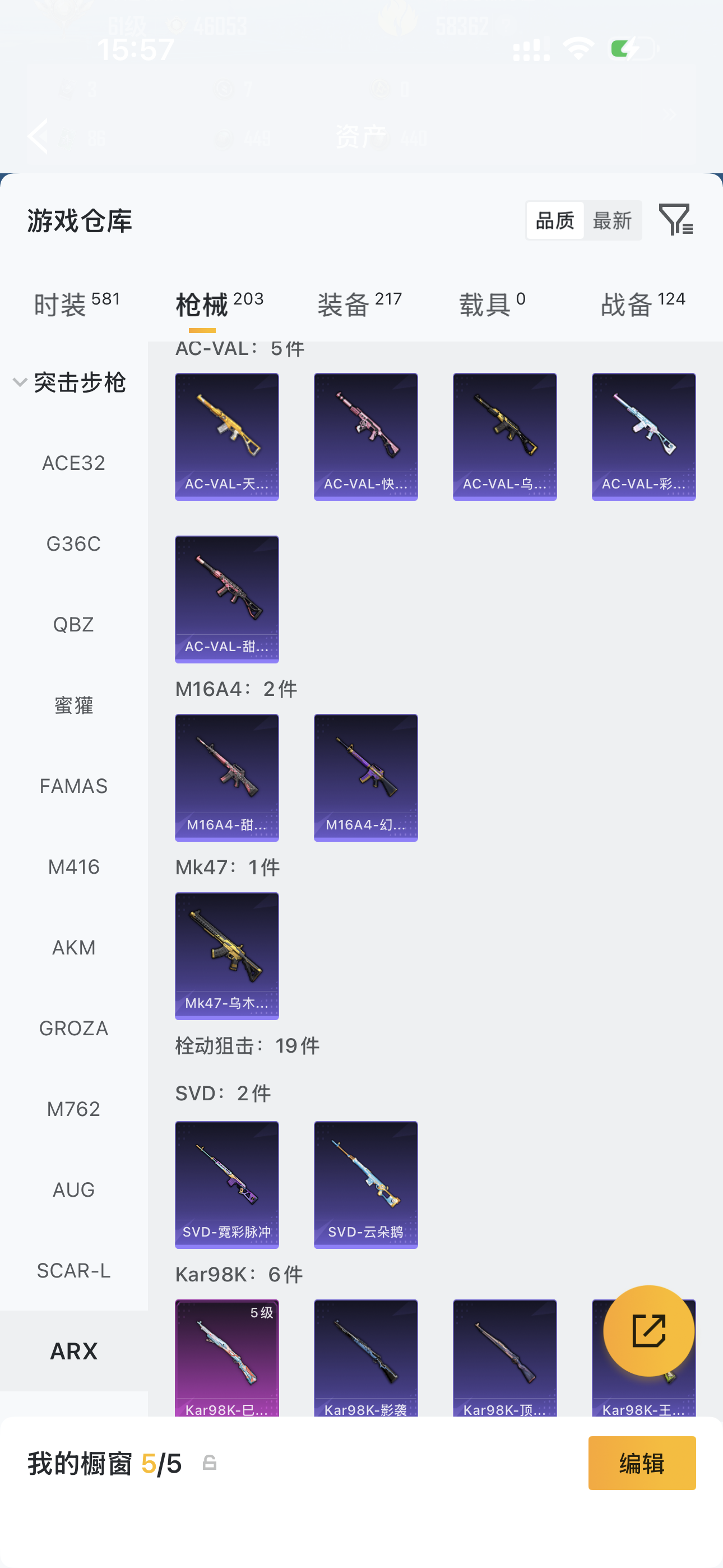This screenshot has height=1568, width=723.
Task: Switch to the 装备 tab
Action: tap(359, 304)
